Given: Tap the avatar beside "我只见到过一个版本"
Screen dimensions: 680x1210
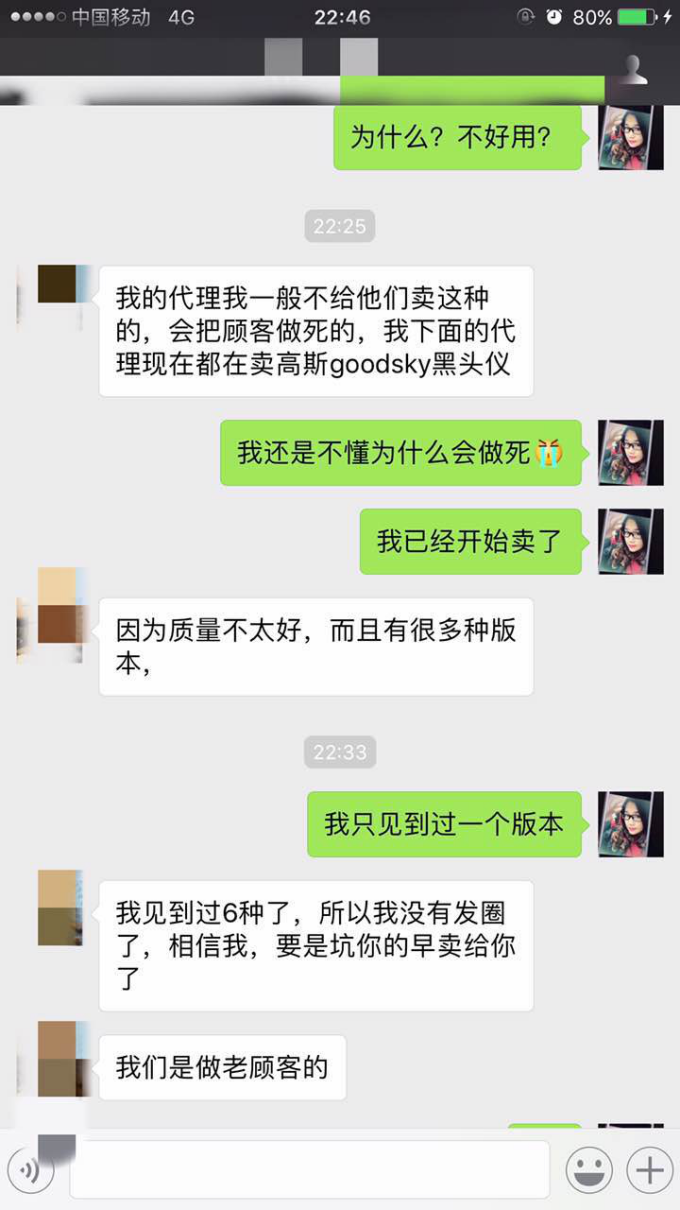Looking at the screenshot, I should (630, 824).
